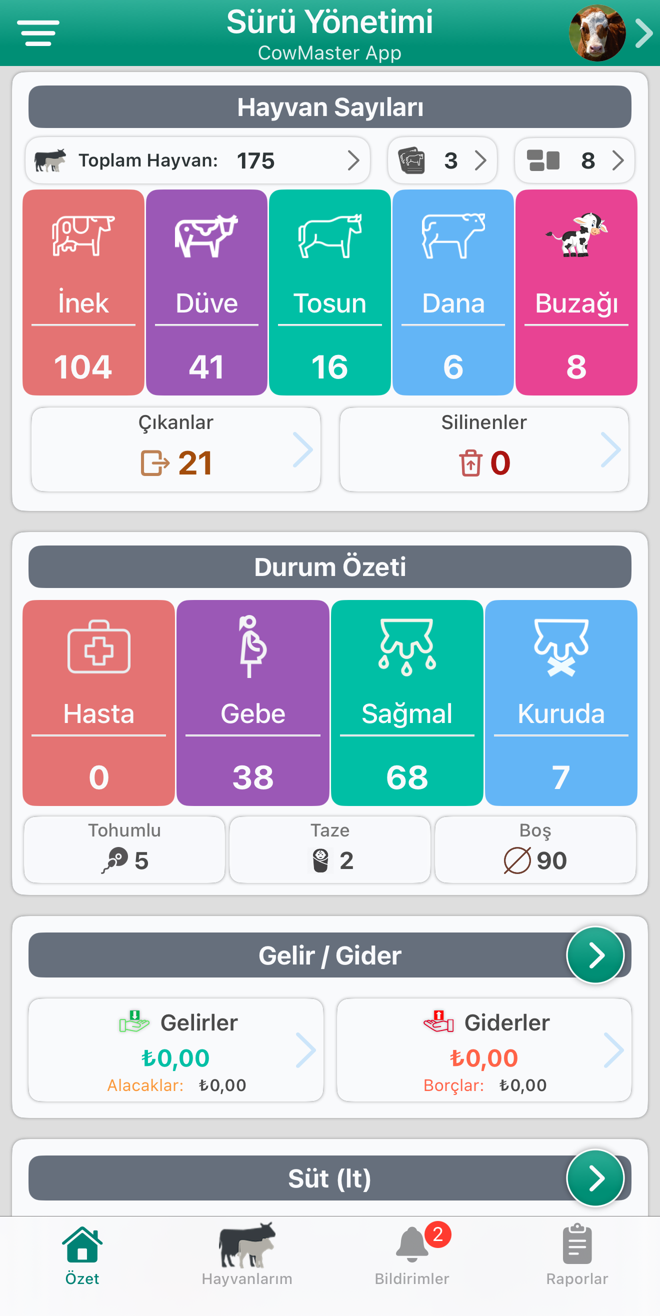Screen dimensions: 660x1316
Task: Switch to the Bildirimler tab
Action: (x=412, y=1256)
